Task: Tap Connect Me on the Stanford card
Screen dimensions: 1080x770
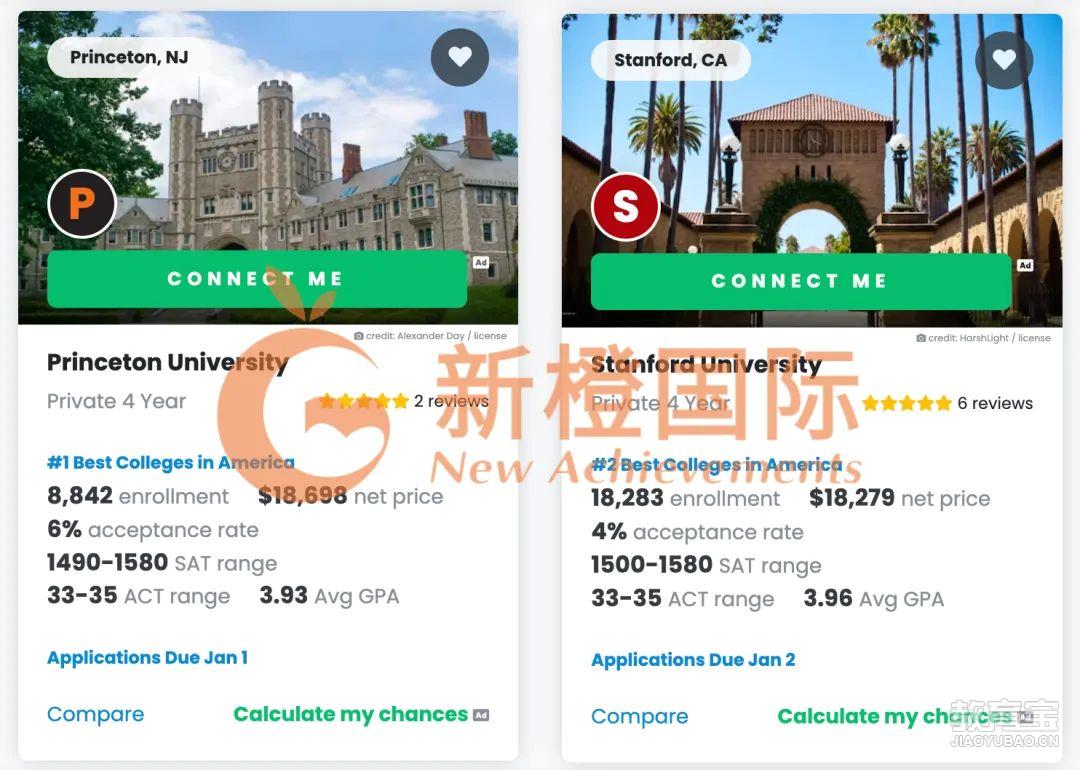Action: [x=800, y=281]
